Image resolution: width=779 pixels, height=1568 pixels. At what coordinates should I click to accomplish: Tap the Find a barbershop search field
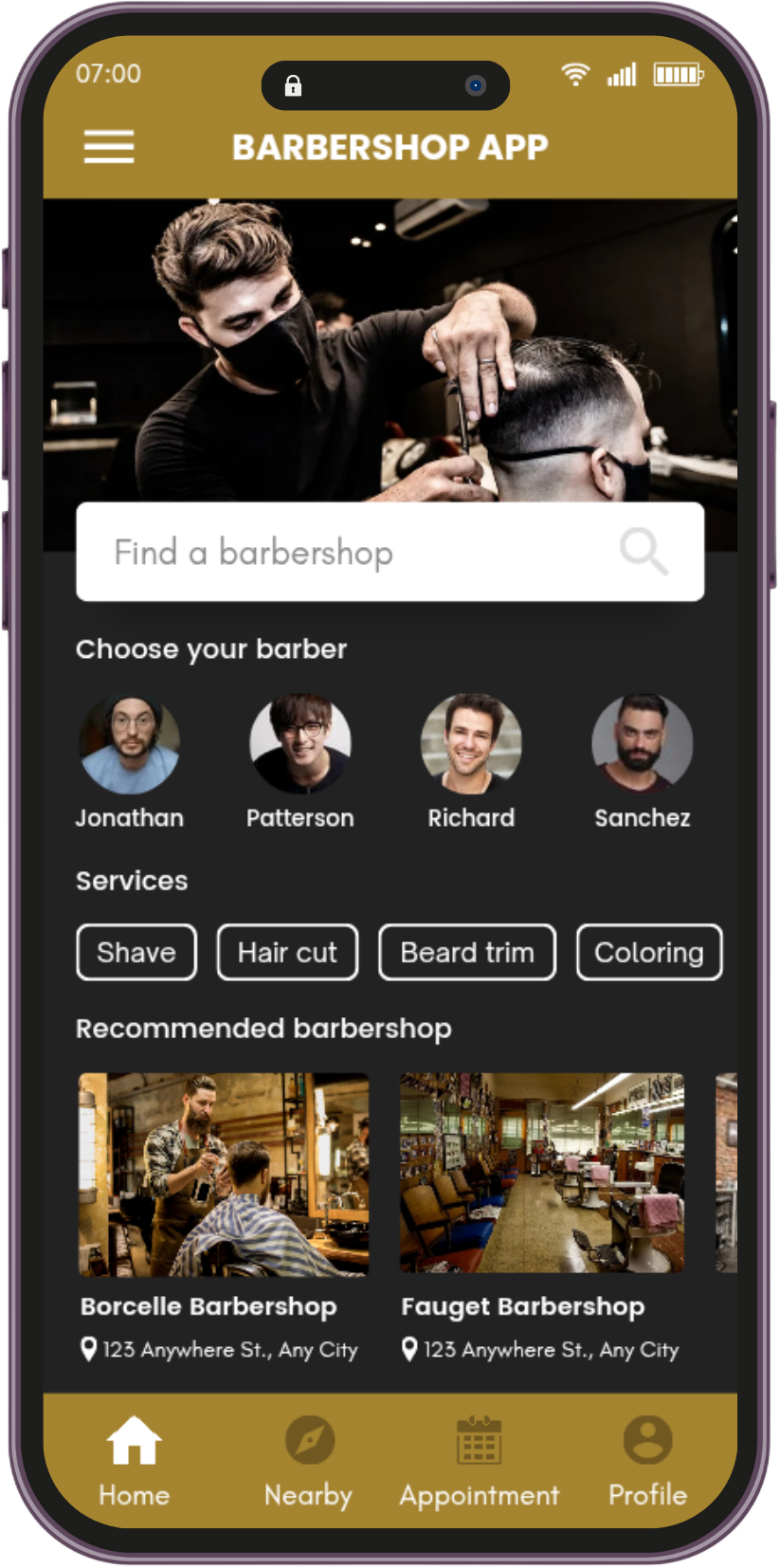(x=389, y=552)
